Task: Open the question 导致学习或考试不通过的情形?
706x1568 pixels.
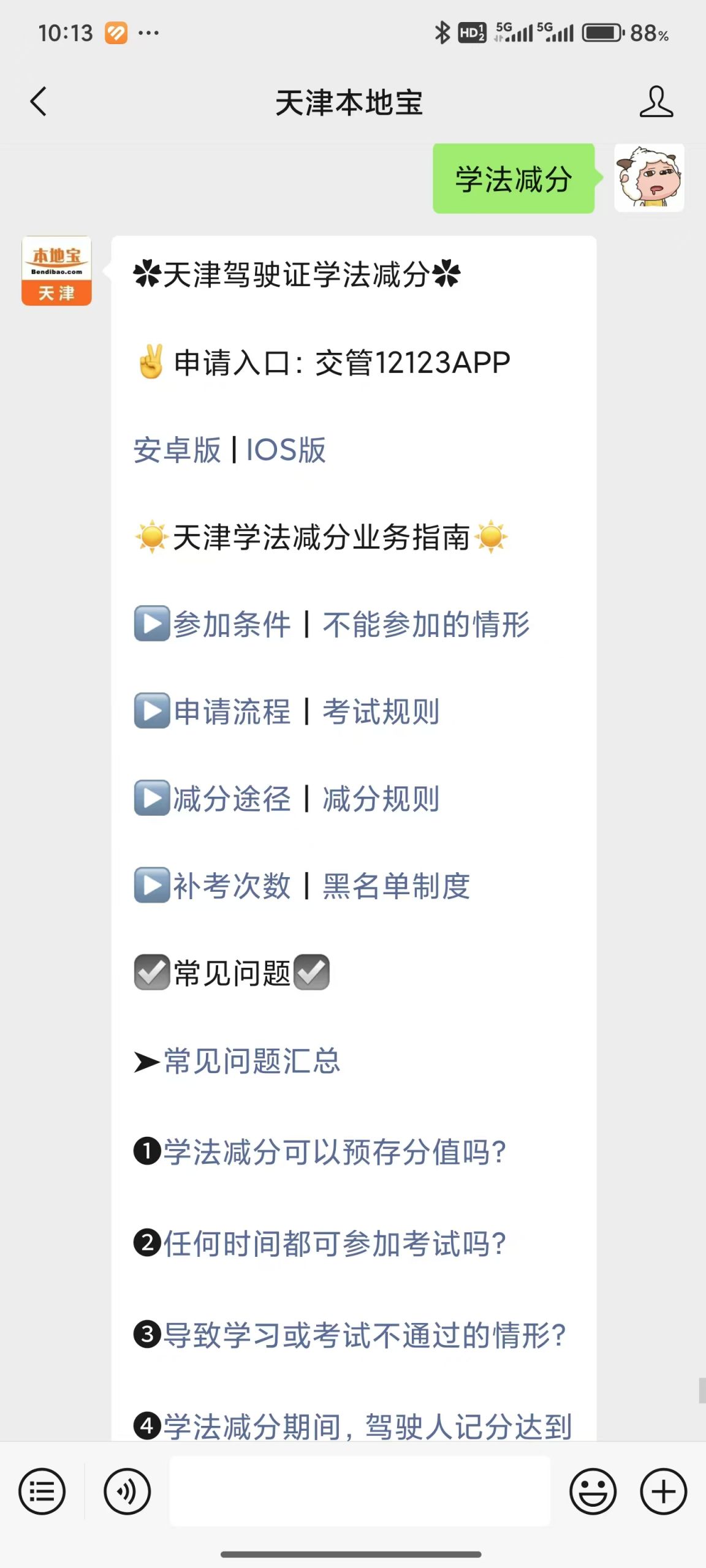Action: pos(365,1335)
